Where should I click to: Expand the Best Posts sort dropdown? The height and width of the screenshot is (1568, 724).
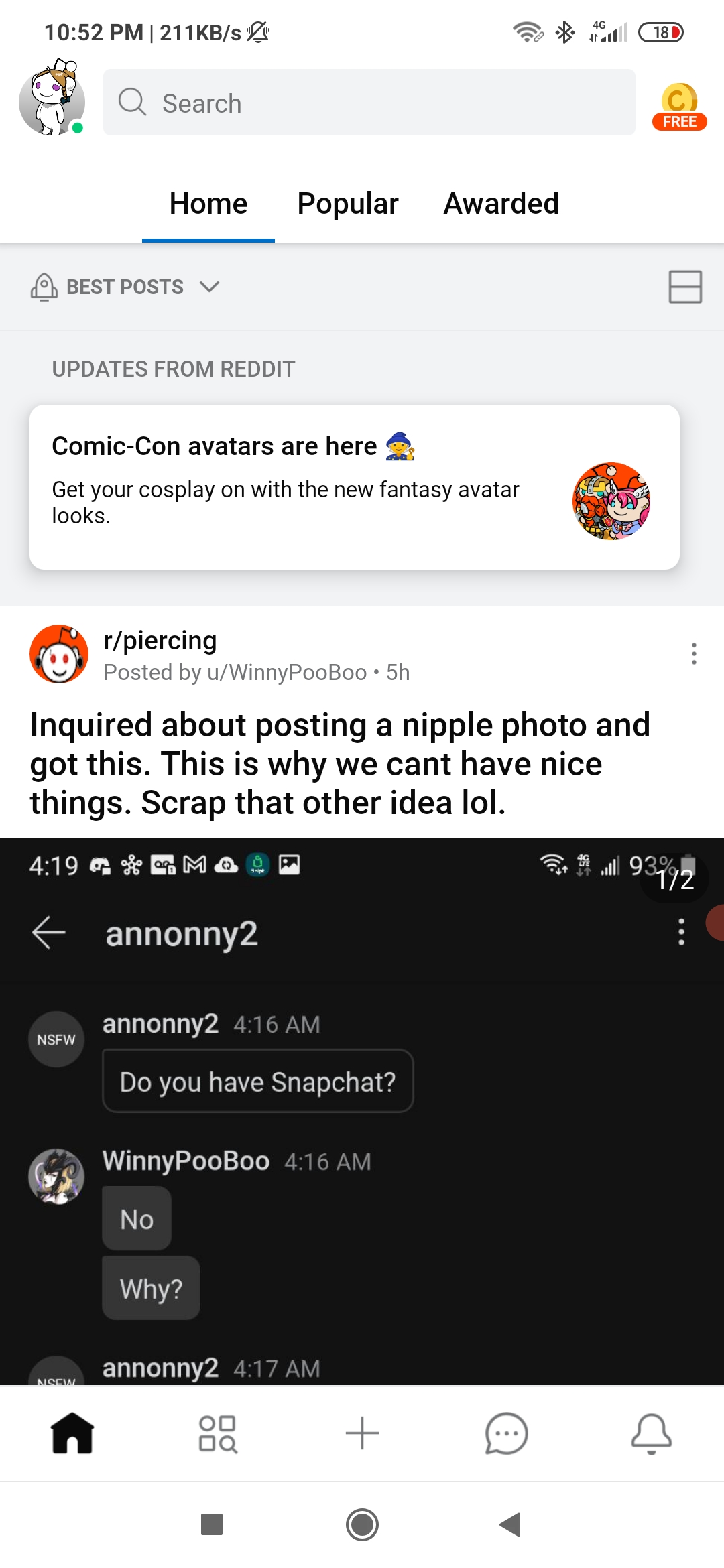coord(126,287)
